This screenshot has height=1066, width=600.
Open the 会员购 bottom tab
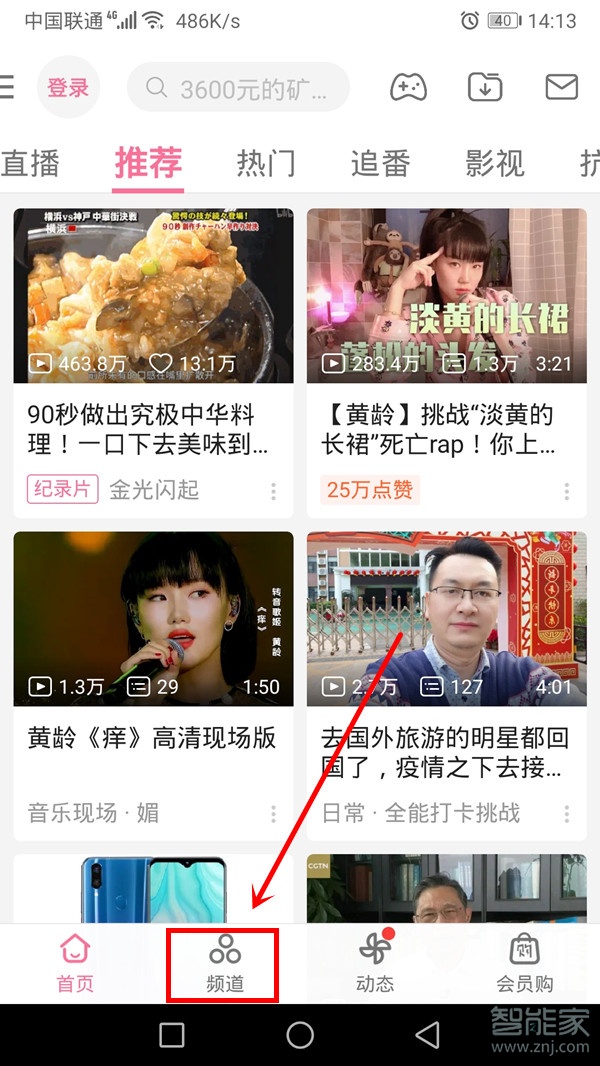coord(524,964)
